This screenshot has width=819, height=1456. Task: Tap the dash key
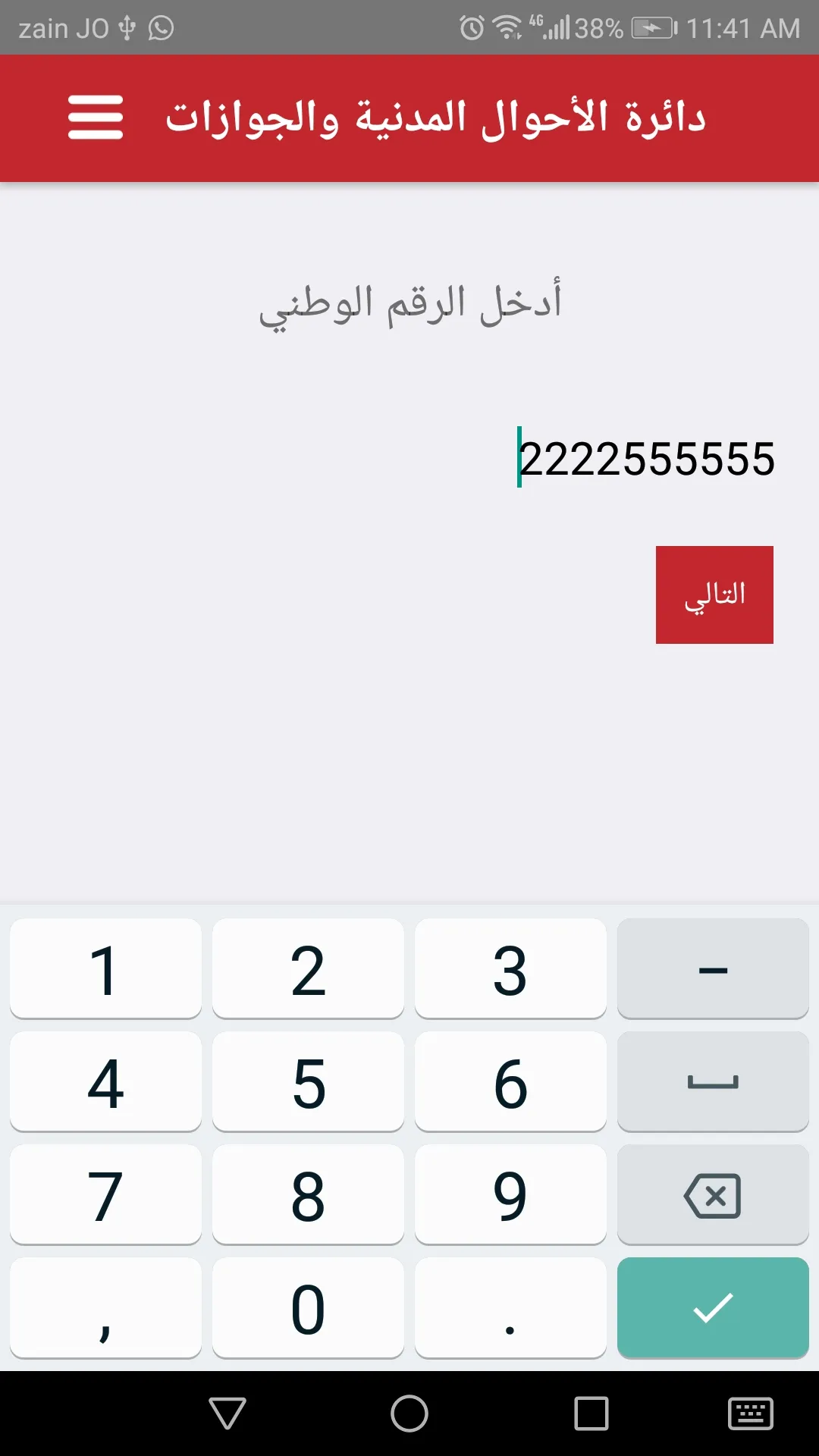(x=713, y=969)
